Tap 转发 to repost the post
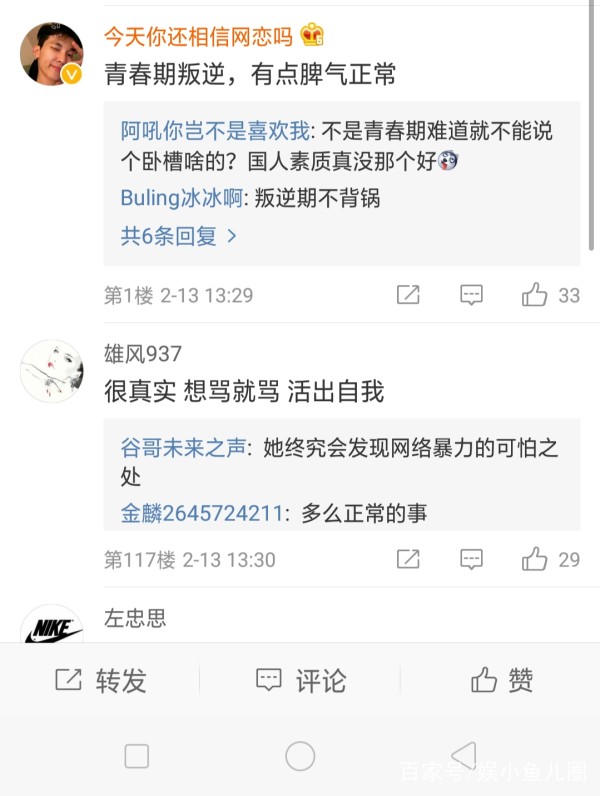This screenshot has width=600, height=796. pyautogui.click(x=101, y=681)
